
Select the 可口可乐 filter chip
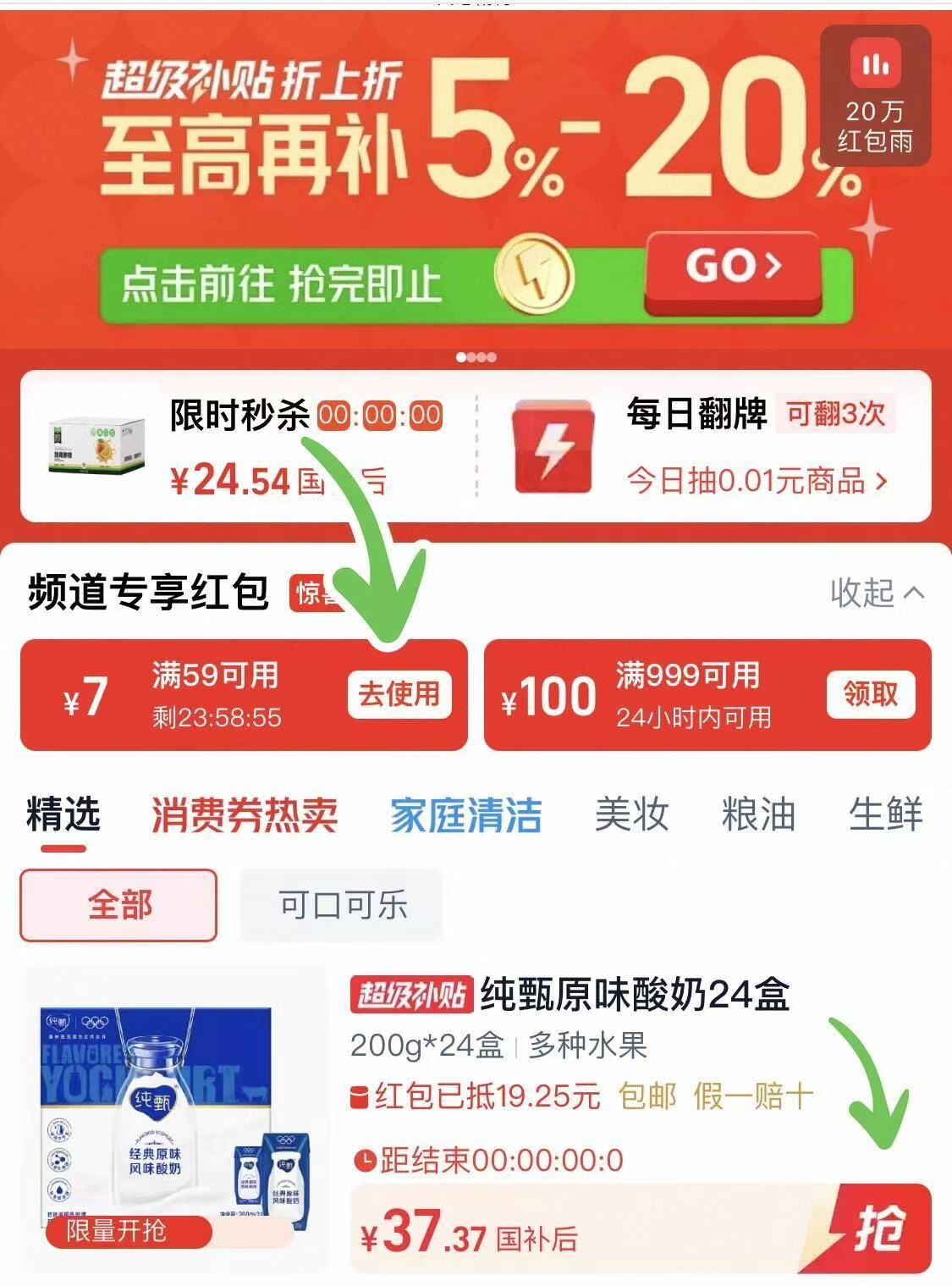click(342, 907)
